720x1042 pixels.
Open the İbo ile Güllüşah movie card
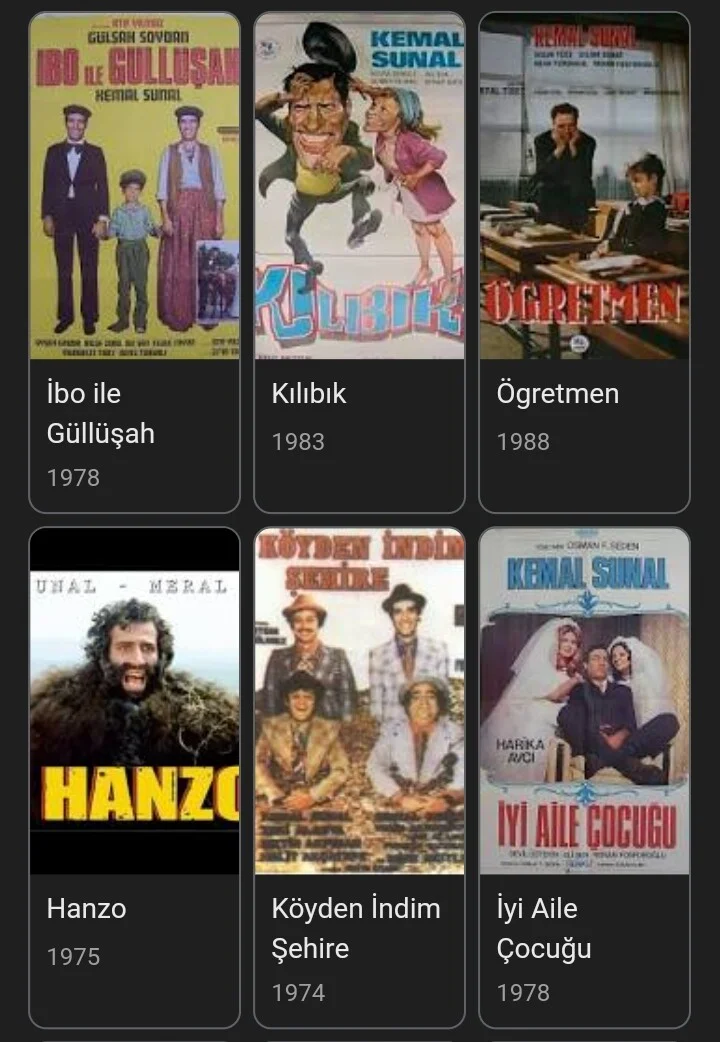134,262
